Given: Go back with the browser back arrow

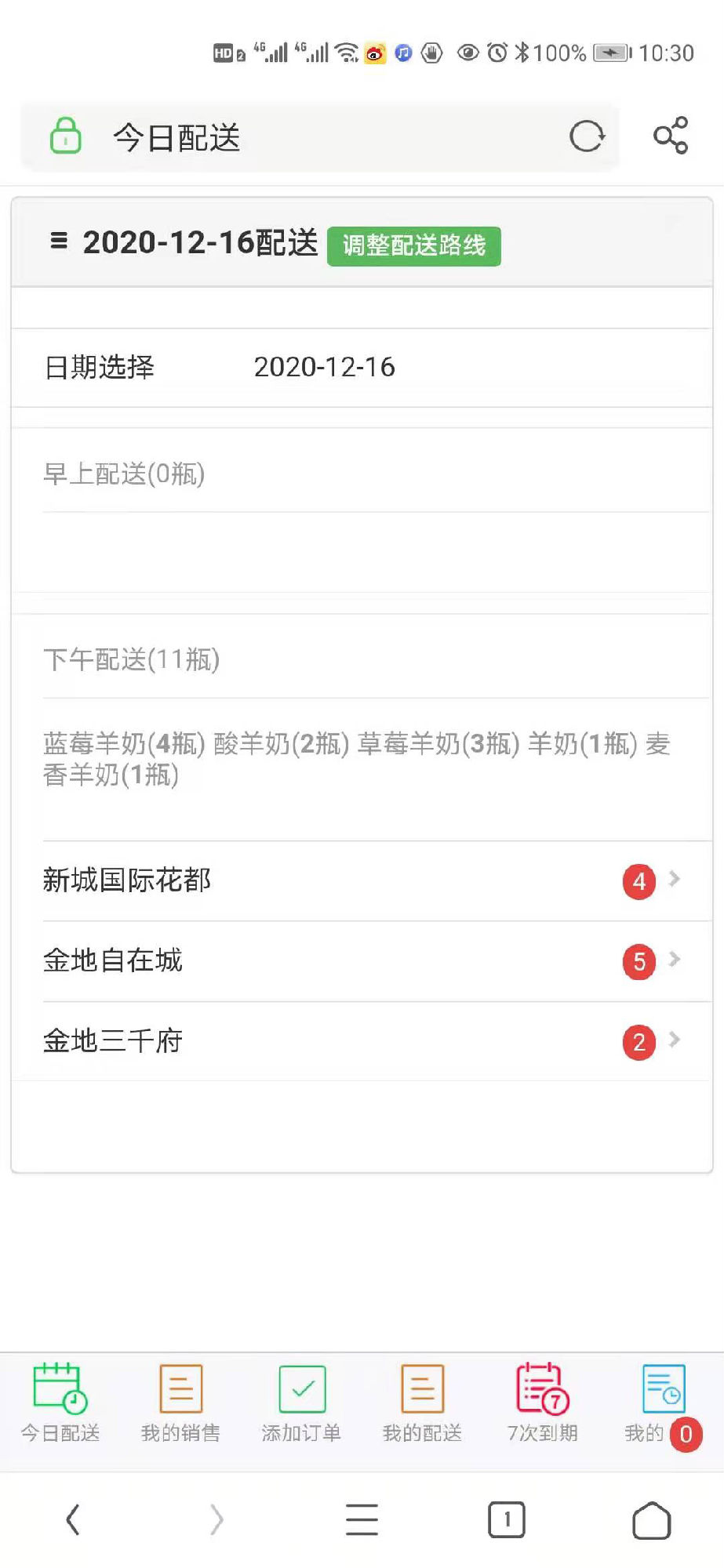Looking at the screenshot, I should point(73,1519).
